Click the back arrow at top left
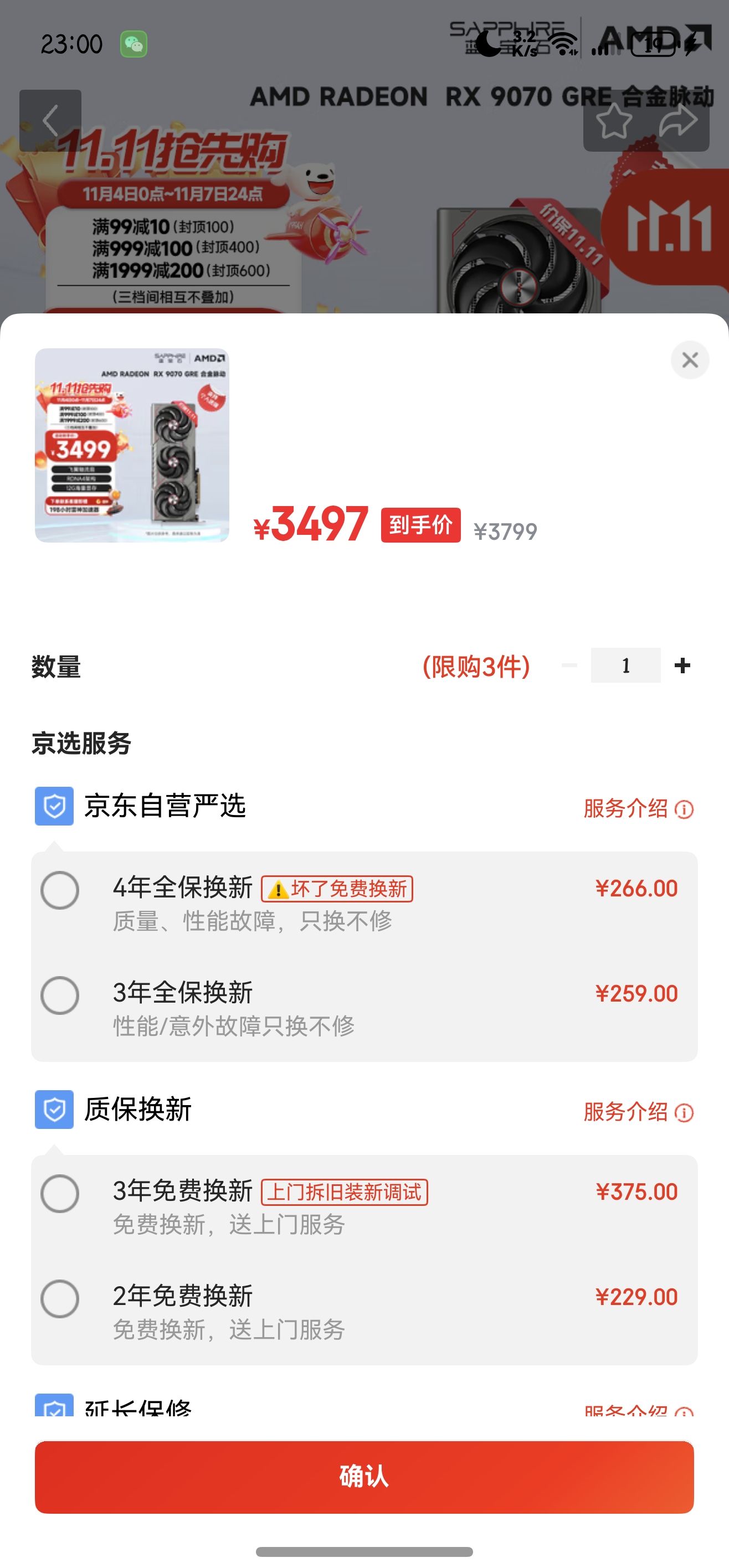Screen dimensions: 729x1568 [x=51, y=120]
